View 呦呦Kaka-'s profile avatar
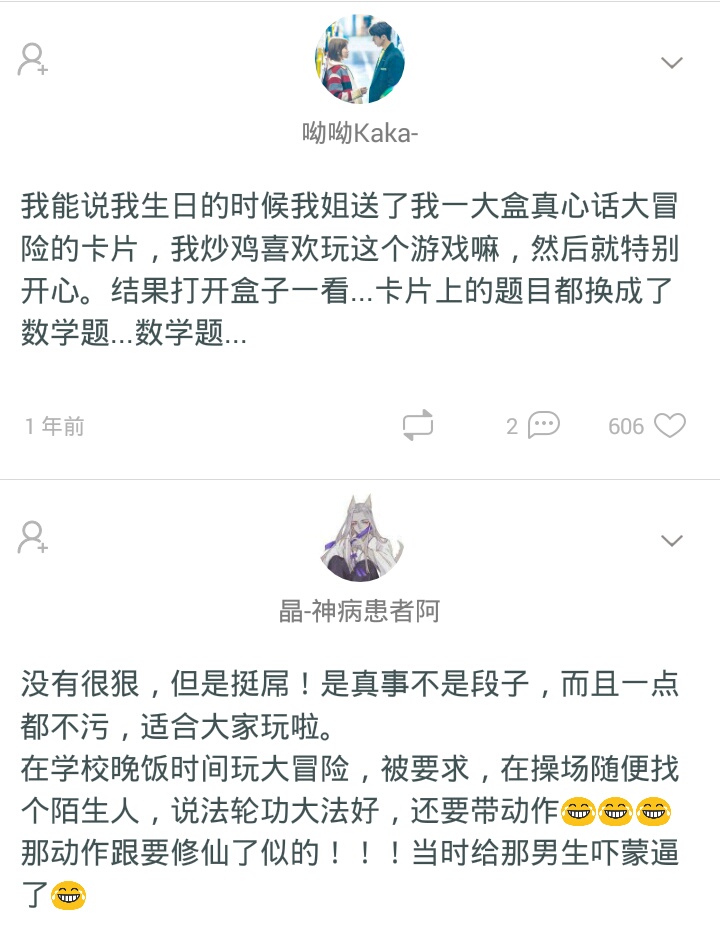The width and height of the screenshot is (720, 936). 360,62
